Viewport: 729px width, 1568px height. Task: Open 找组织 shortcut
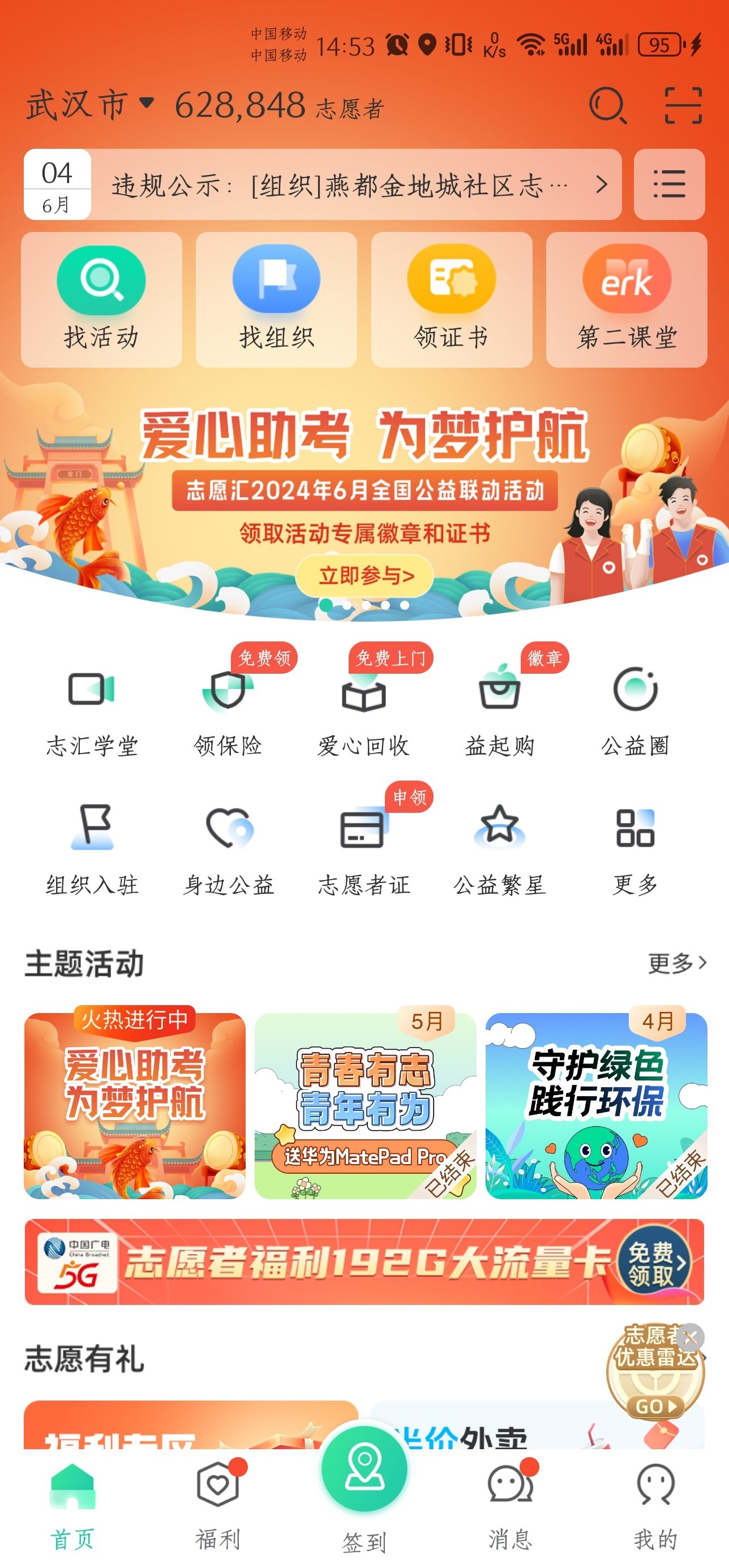click(276, 299)
